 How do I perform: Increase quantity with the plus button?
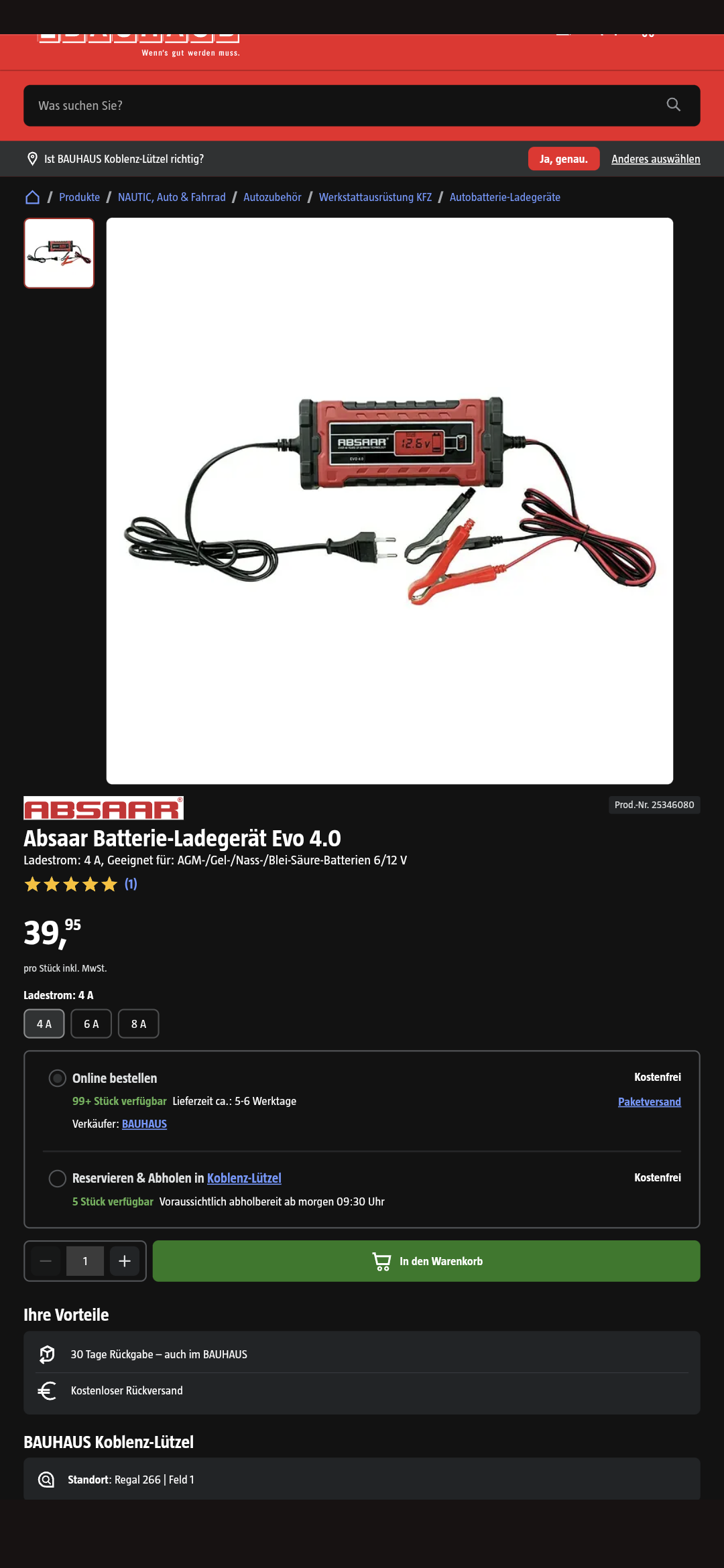125,1261
